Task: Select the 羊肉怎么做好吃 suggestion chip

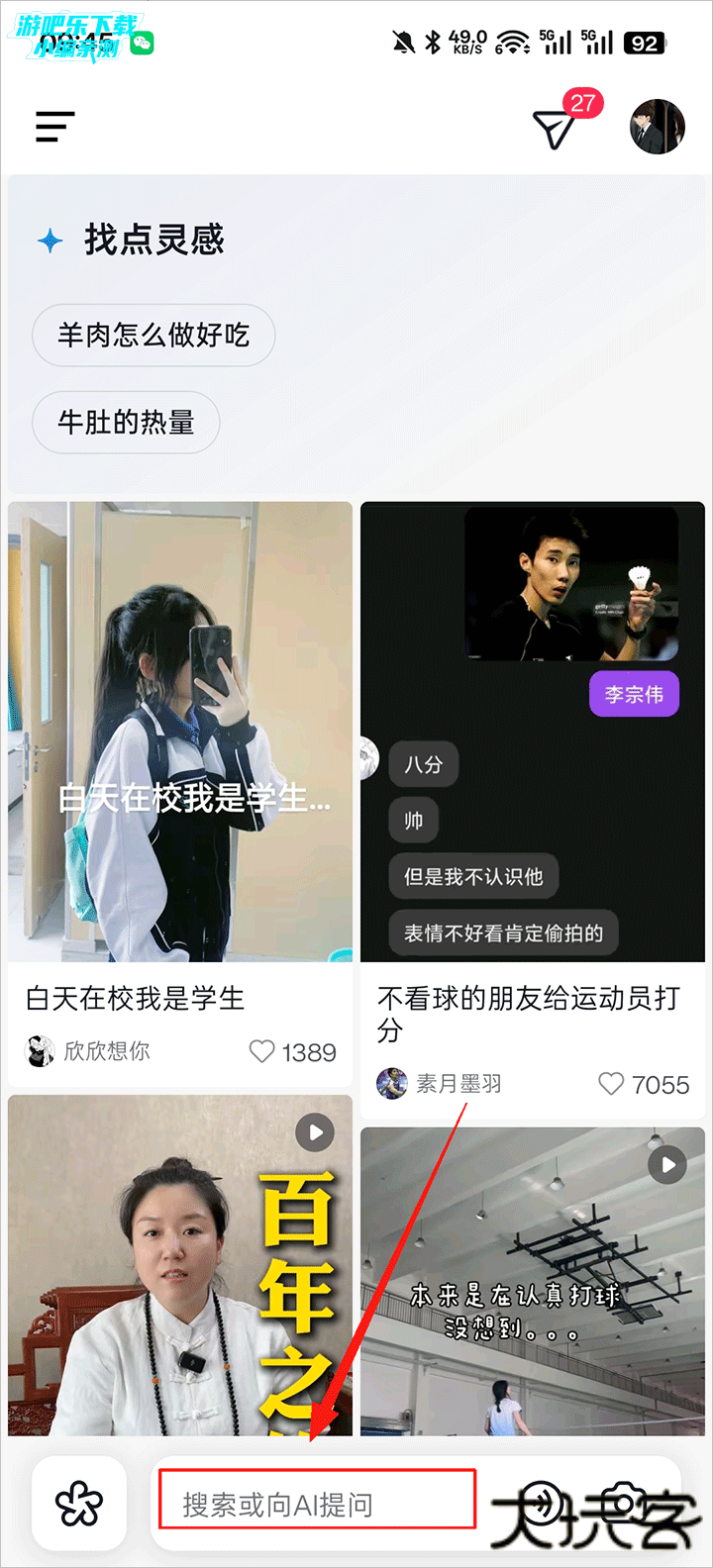Action: coord(153,336)
